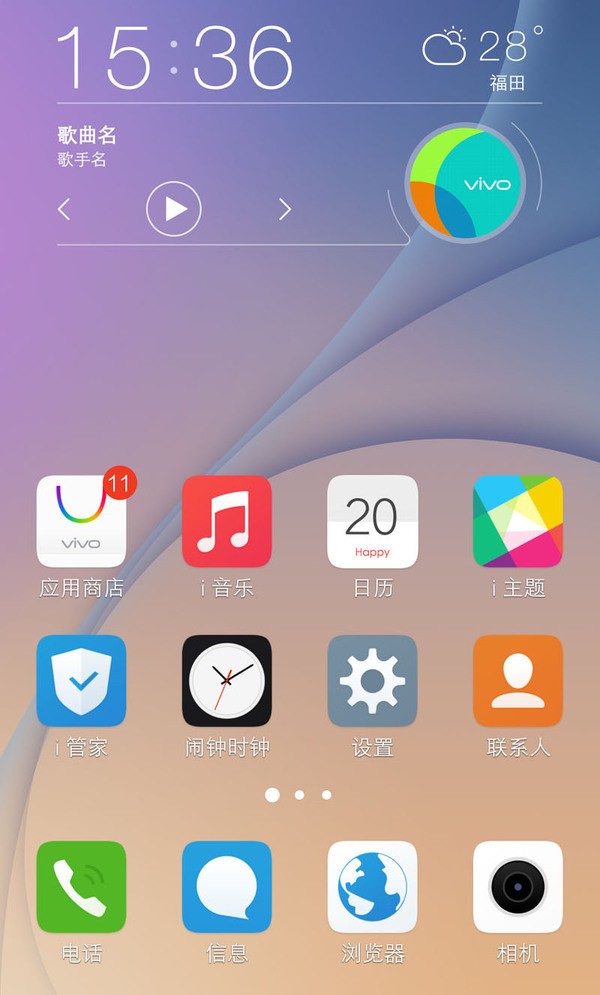Play the song in the music widget
This screenshot has height=995, width=600.
pyautogui.click(x=174, y=208)
